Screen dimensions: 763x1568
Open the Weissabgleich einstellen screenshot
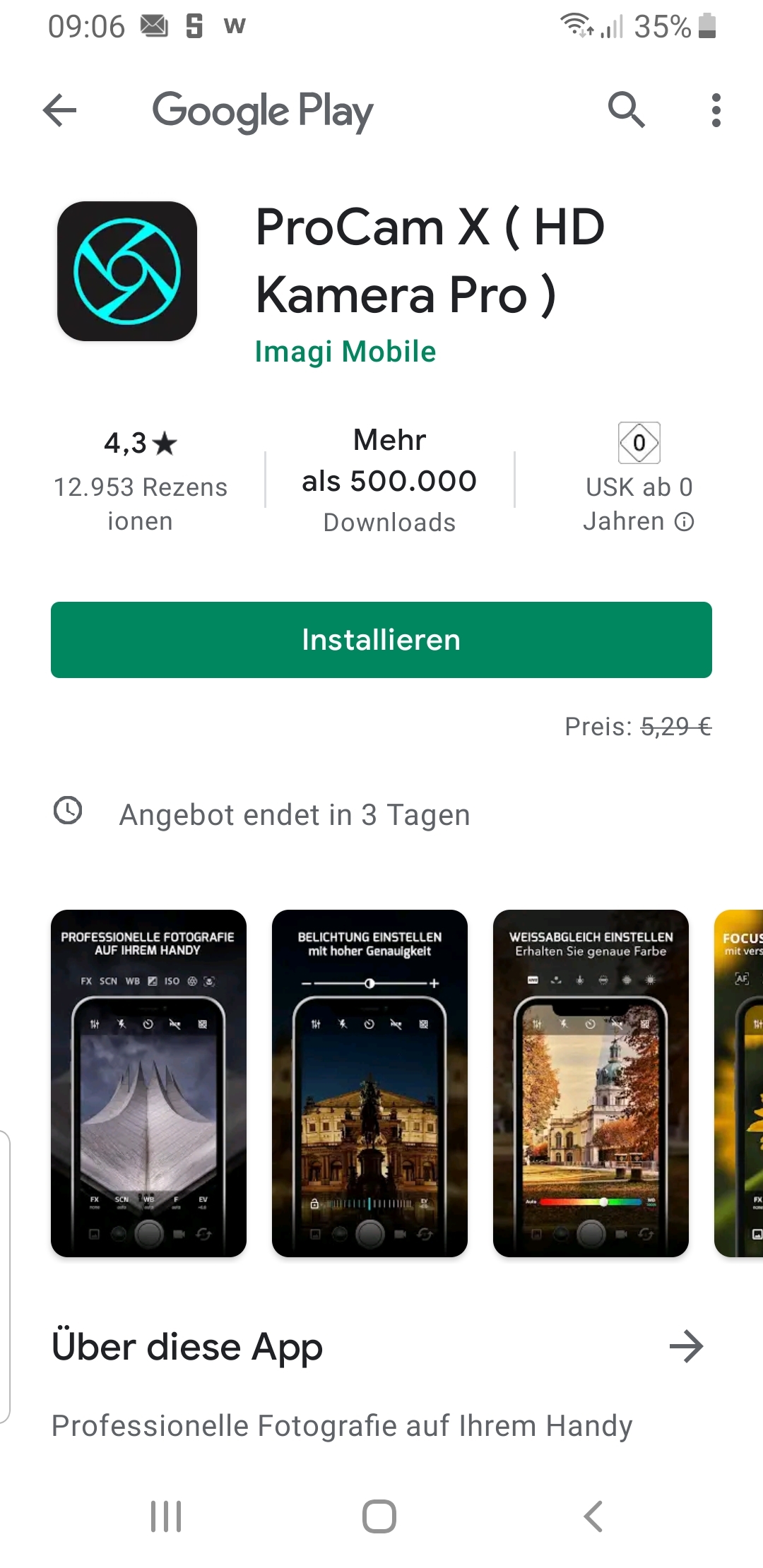tap(591, 1083)
